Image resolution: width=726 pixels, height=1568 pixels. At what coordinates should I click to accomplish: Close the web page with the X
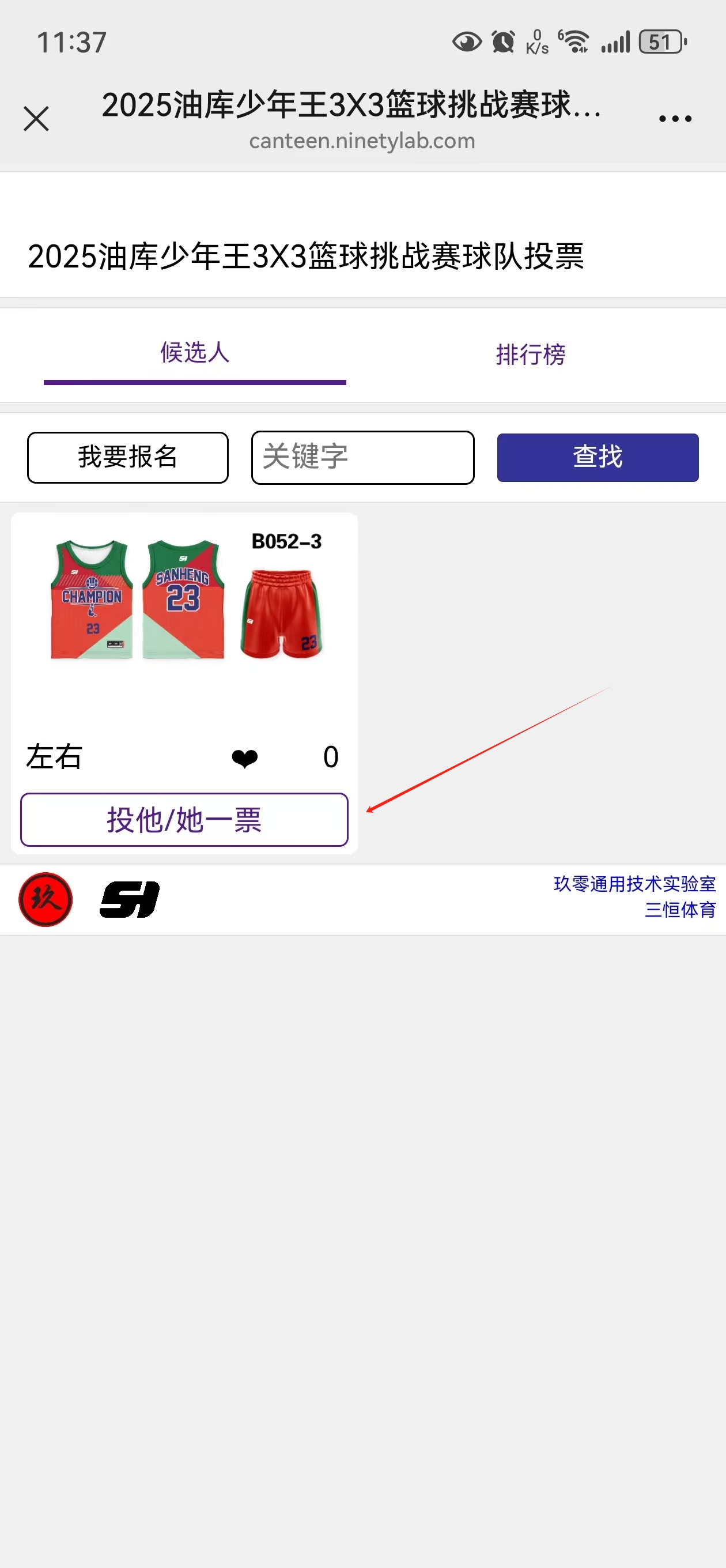36,119
